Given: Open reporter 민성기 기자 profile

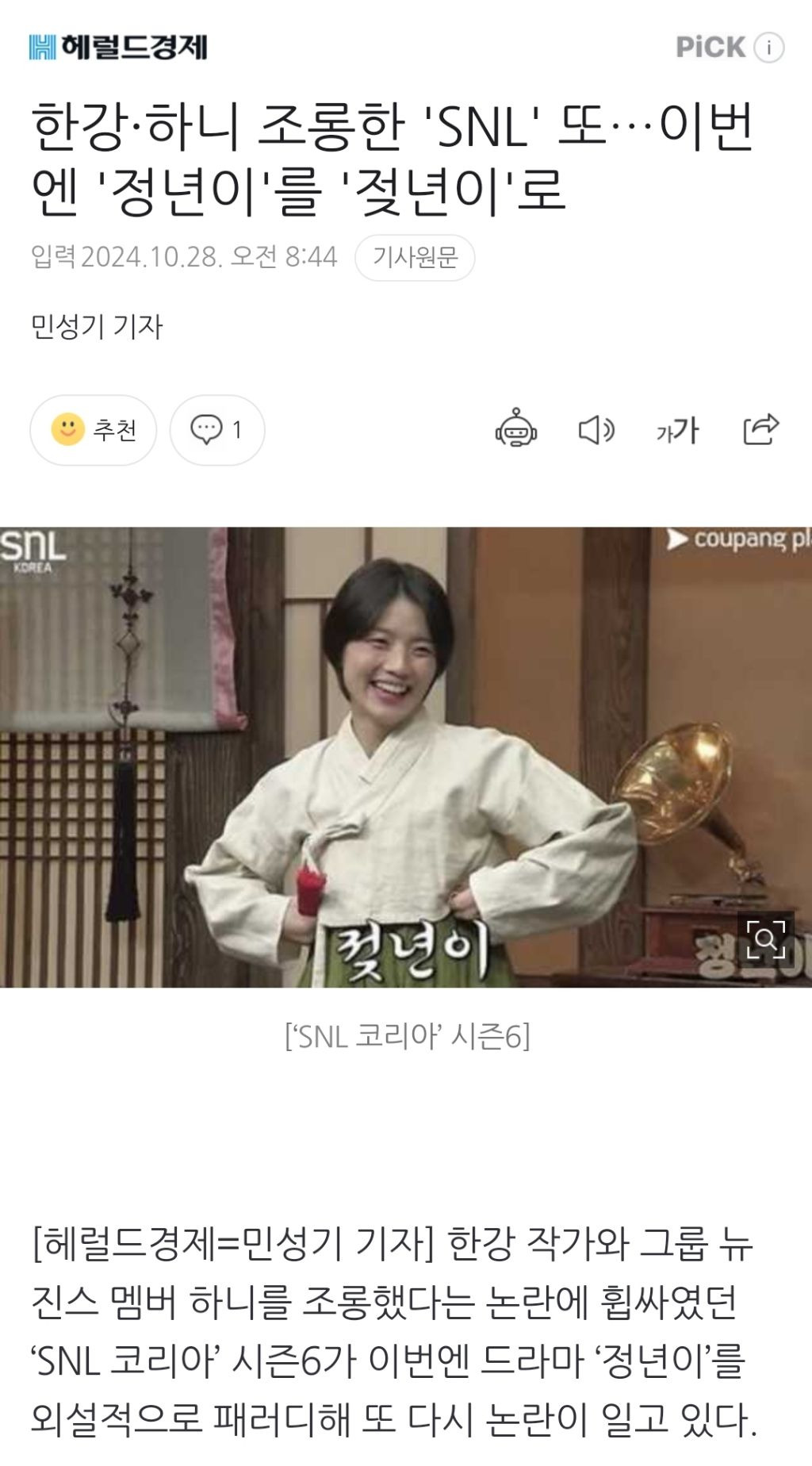Looking at the screenshot, I should tap(97, 327).
